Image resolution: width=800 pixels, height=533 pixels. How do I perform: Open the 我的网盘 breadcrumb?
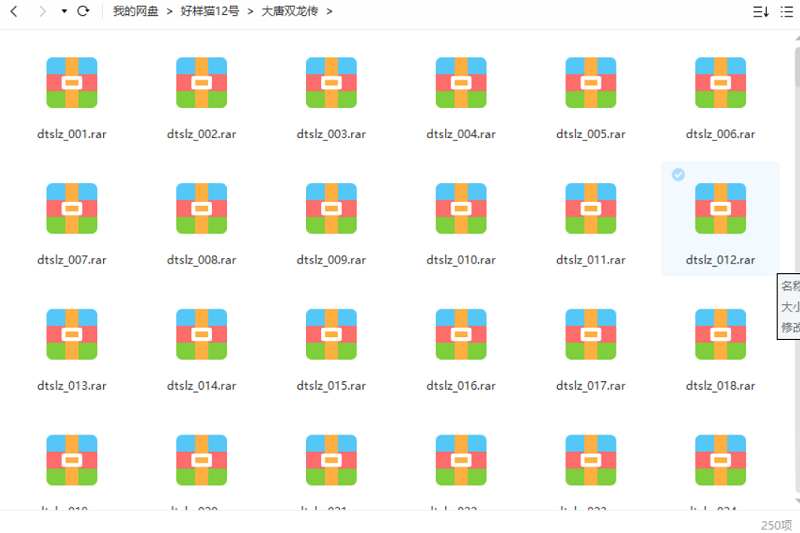(x=135, y=11)
